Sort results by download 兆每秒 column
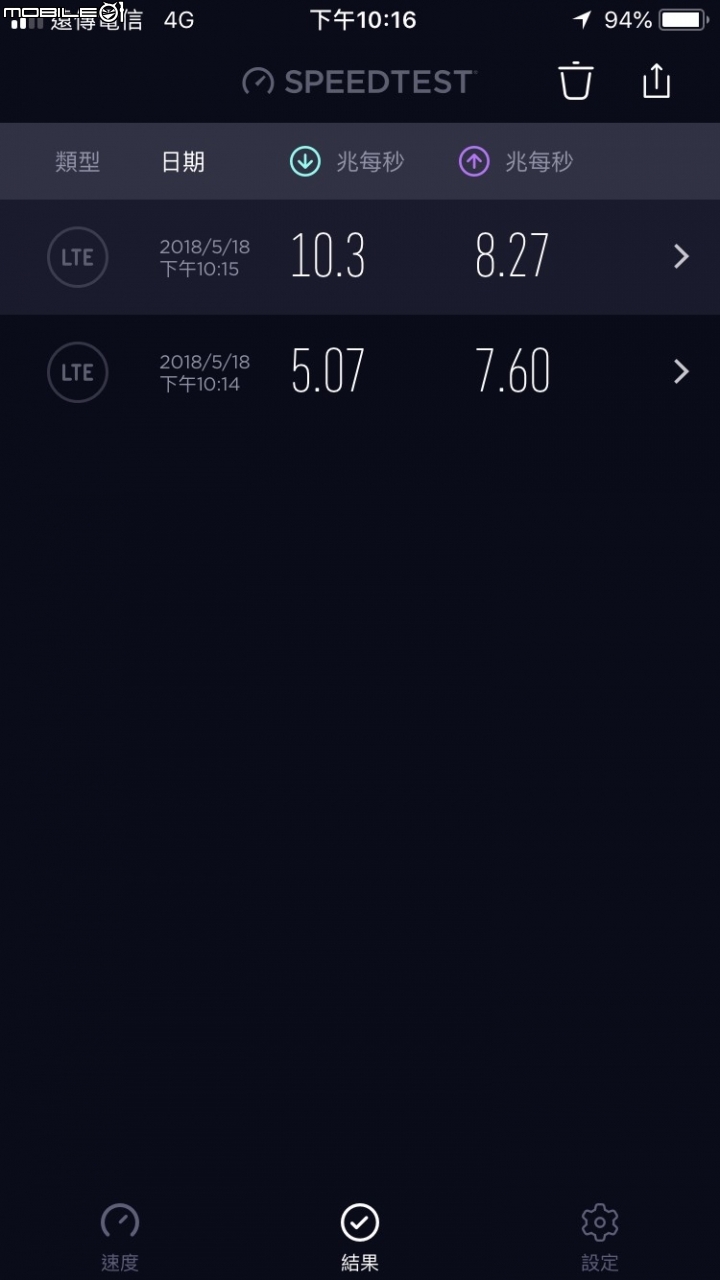Image resolution: width=720 pixels, height=1280 pixels. (347, 162)
